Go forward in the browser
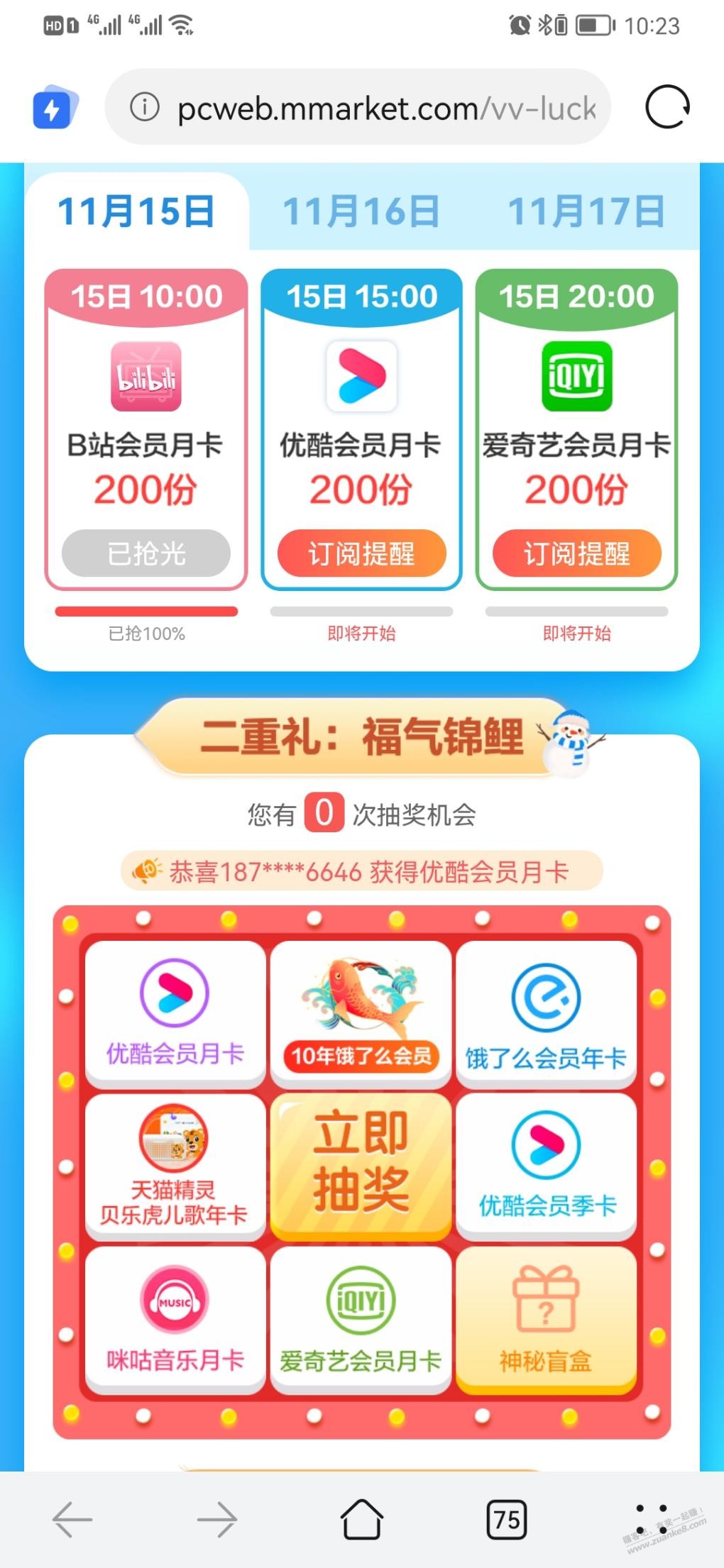Screen dimensions: 724x1568 [x=216, y=1520]
